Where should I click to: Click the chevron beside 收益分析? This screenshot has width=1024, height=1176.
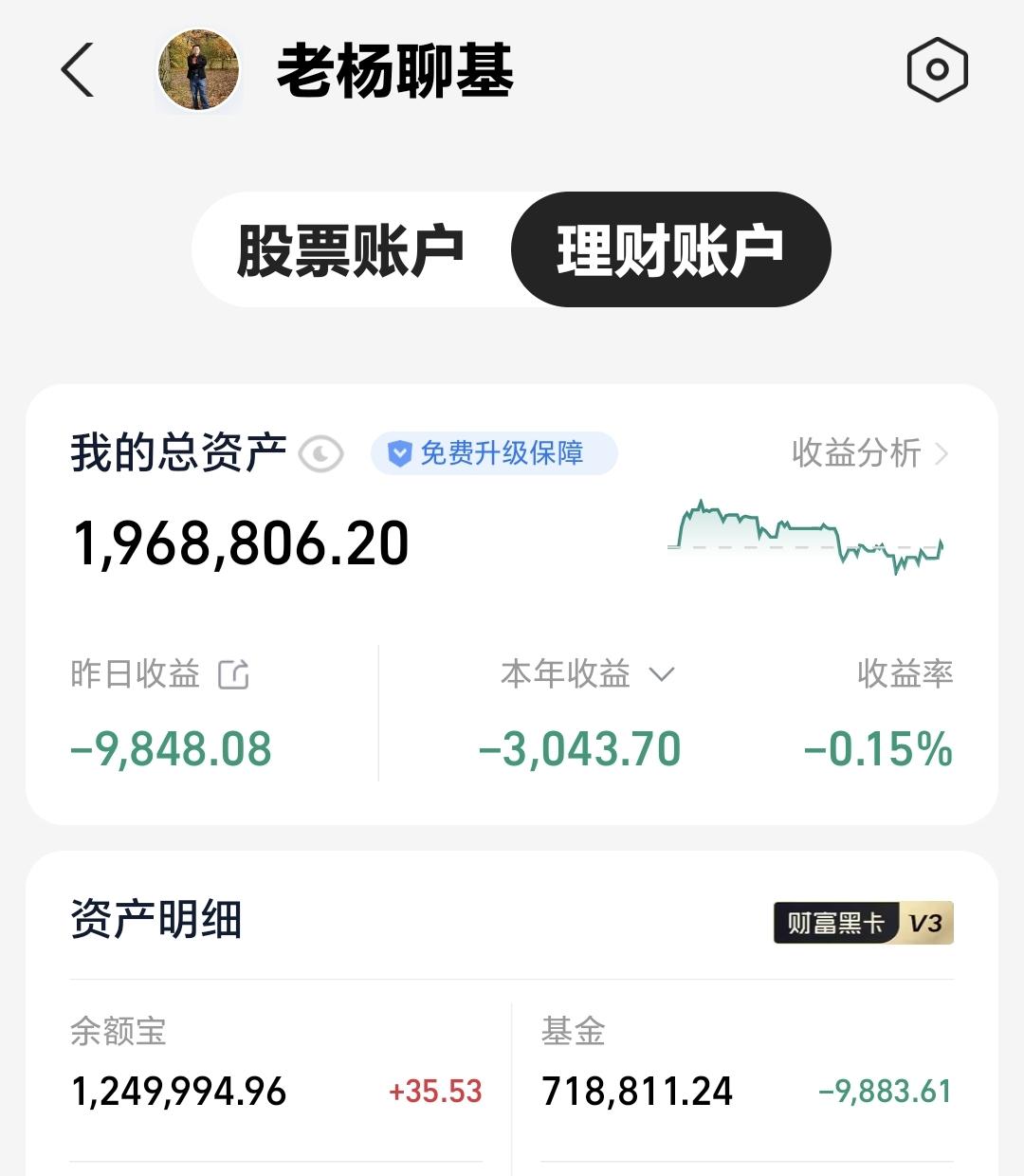pos(942,454)
